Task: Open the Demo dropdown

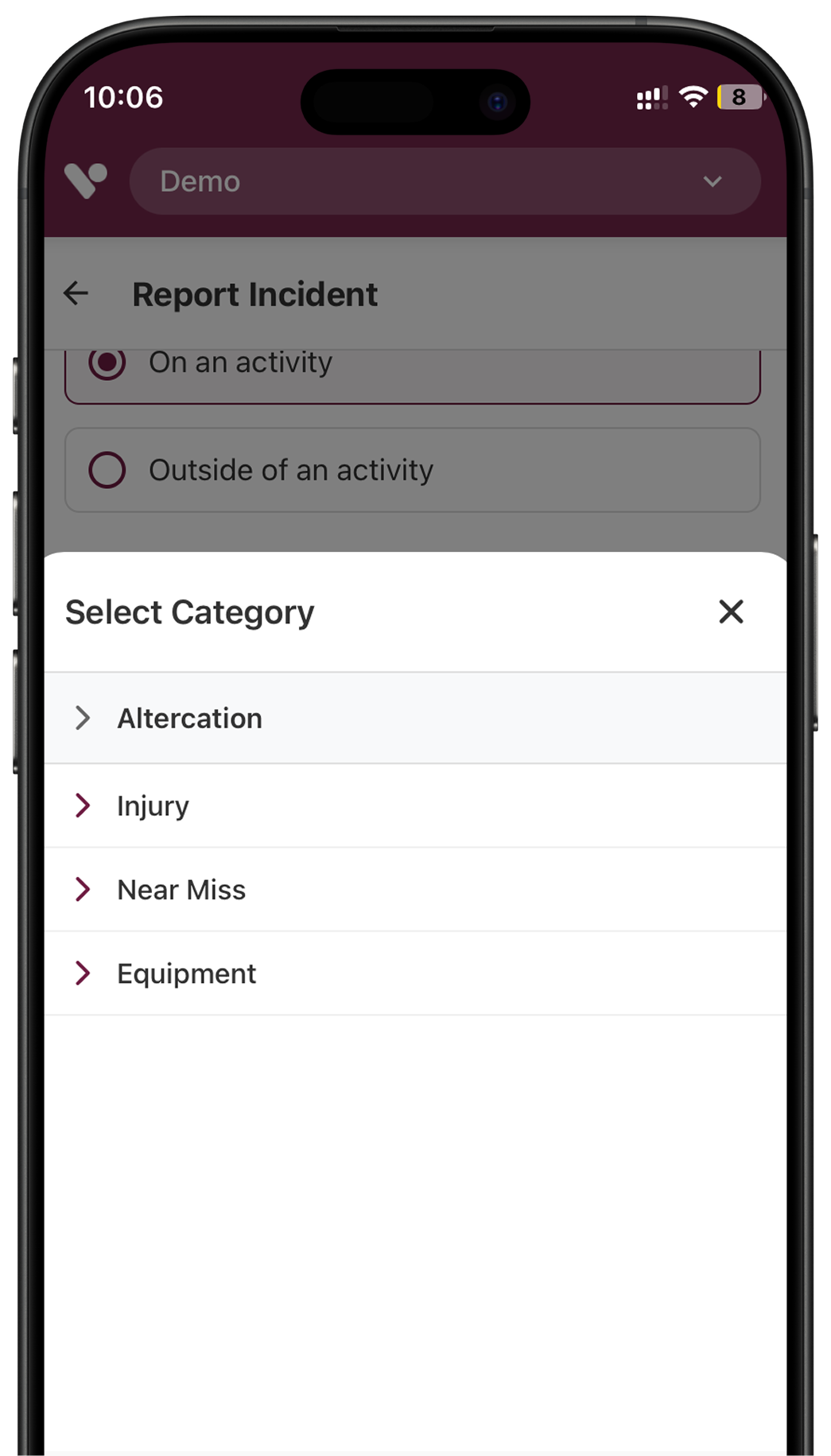Action: click(444, 181)
